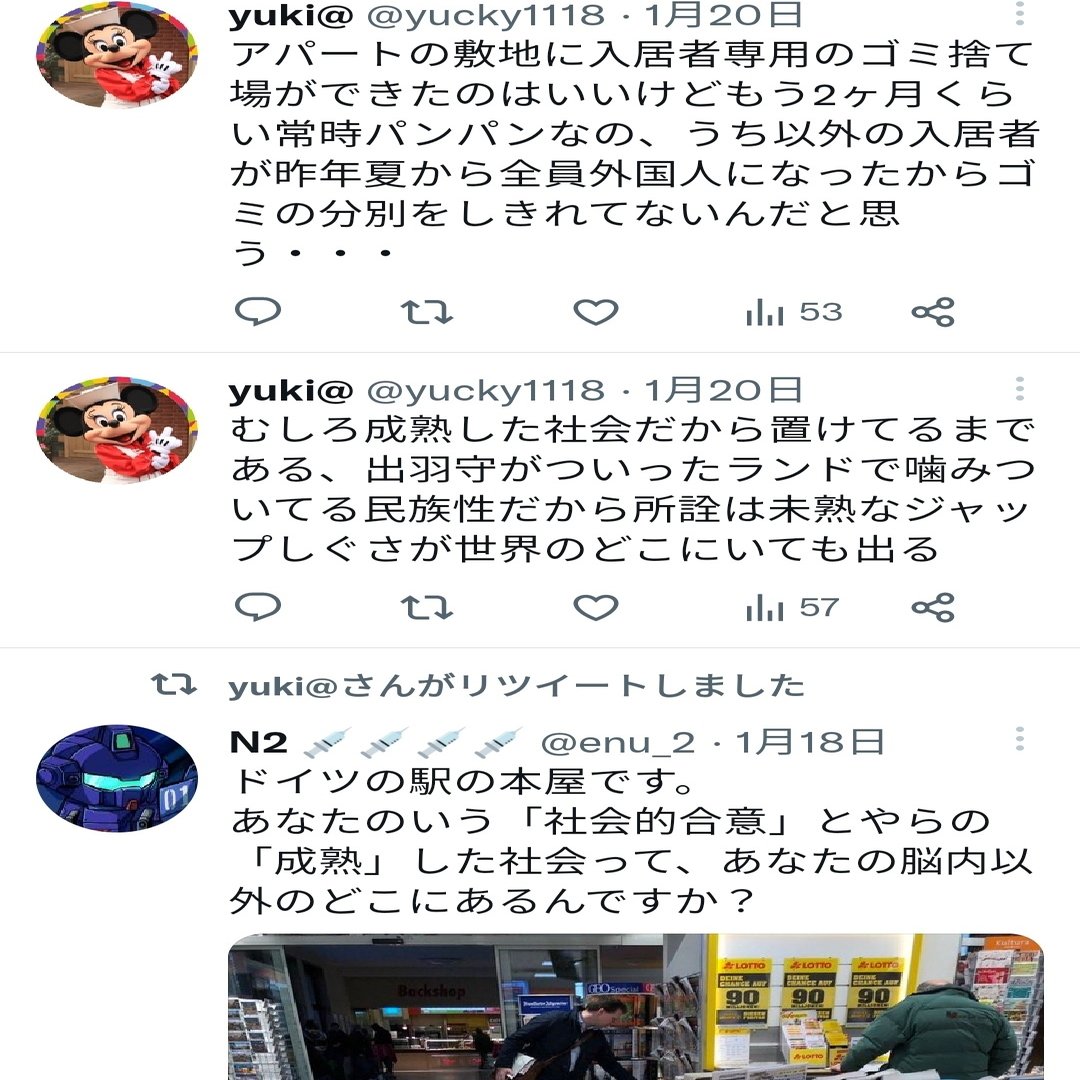
Task: Open yuki@'s avatar on the first tweet
Action: [x=117, y=55]
